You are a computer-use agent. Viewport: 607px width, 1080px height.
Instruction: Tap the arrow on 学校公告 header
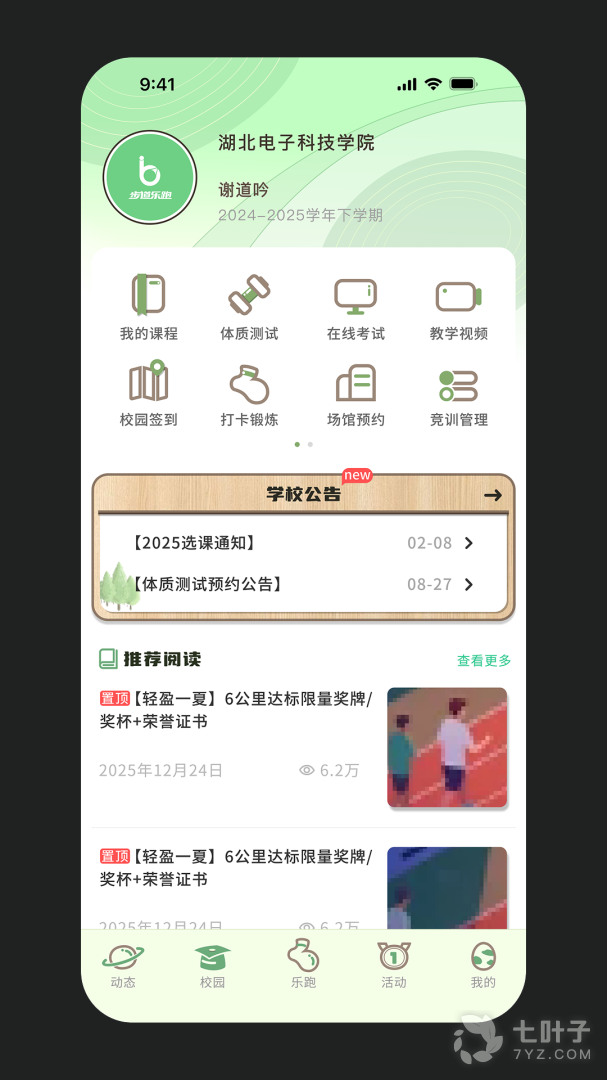(x=492, y=495)
